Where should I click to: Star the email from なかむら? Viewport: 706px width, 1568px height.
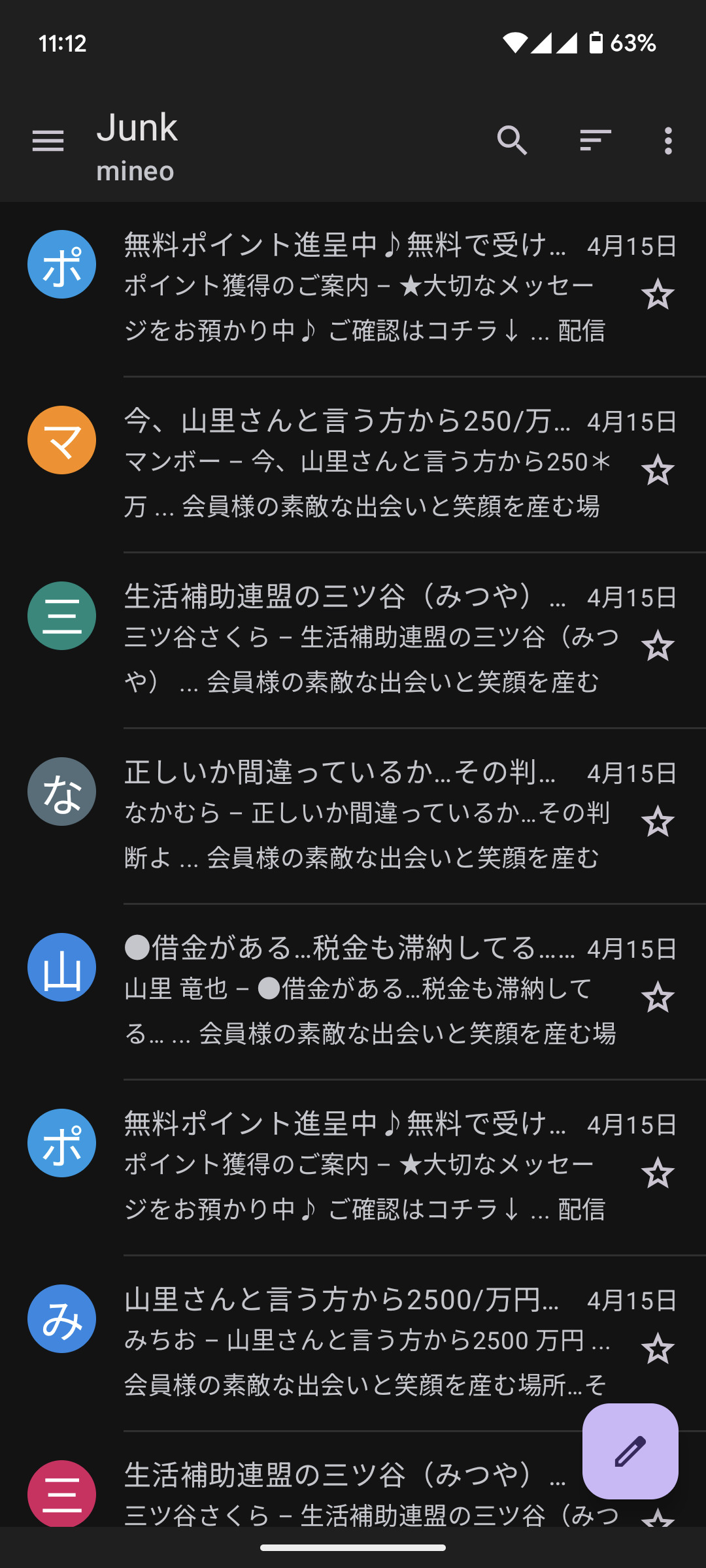pos(658,823)
